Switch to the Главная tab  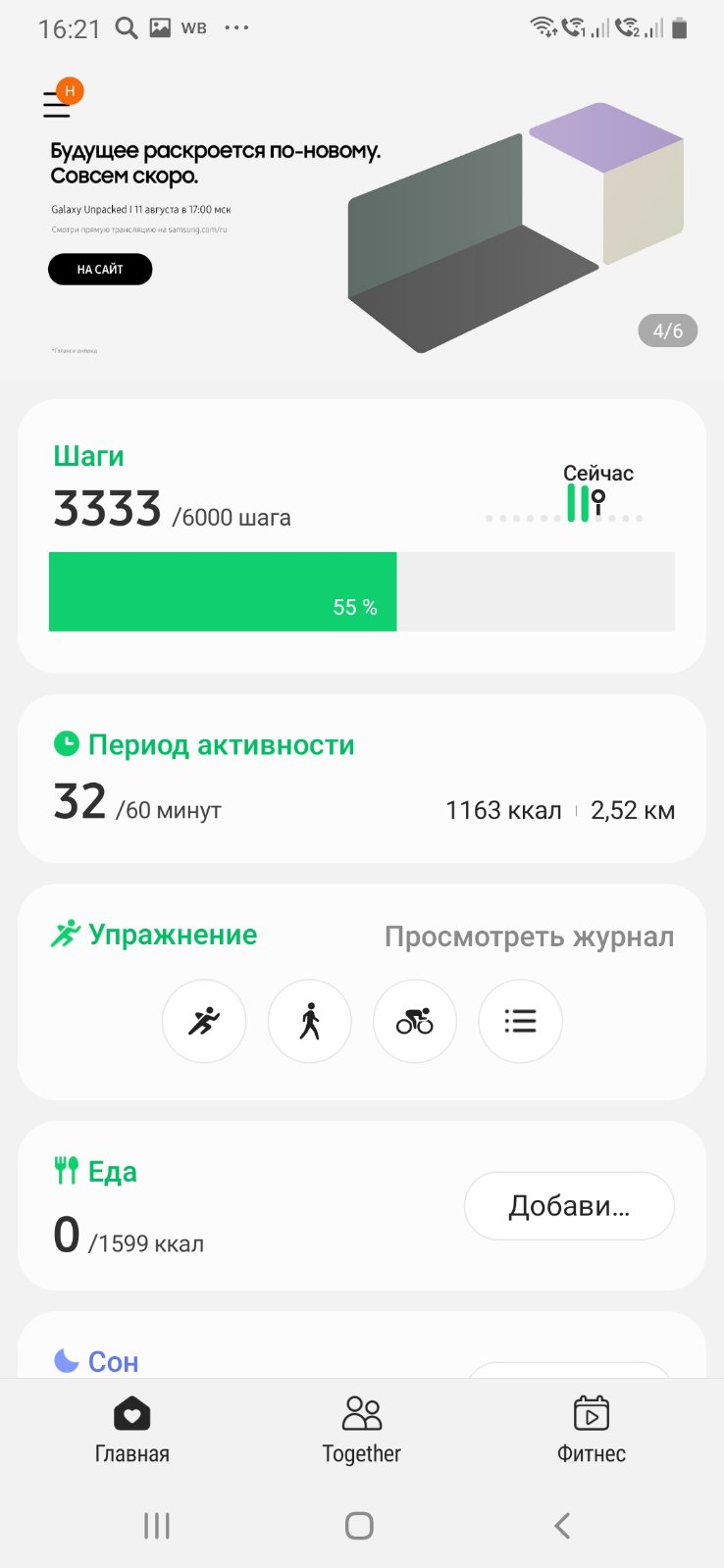point(132,1429)
